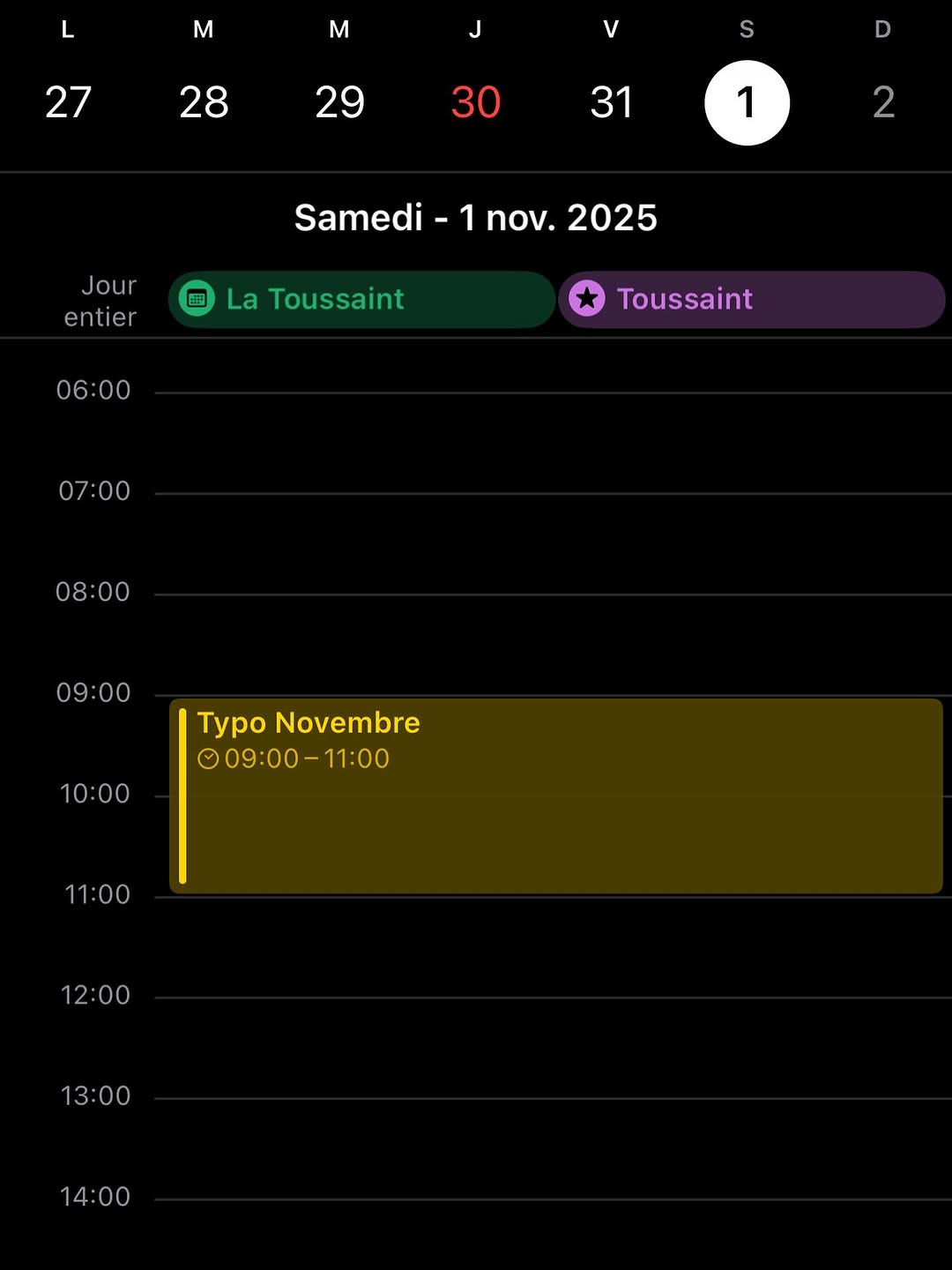Select Monday 27 in the week strip
The height and width of the screenshot is (1270, 952).
tap(68, 101)
